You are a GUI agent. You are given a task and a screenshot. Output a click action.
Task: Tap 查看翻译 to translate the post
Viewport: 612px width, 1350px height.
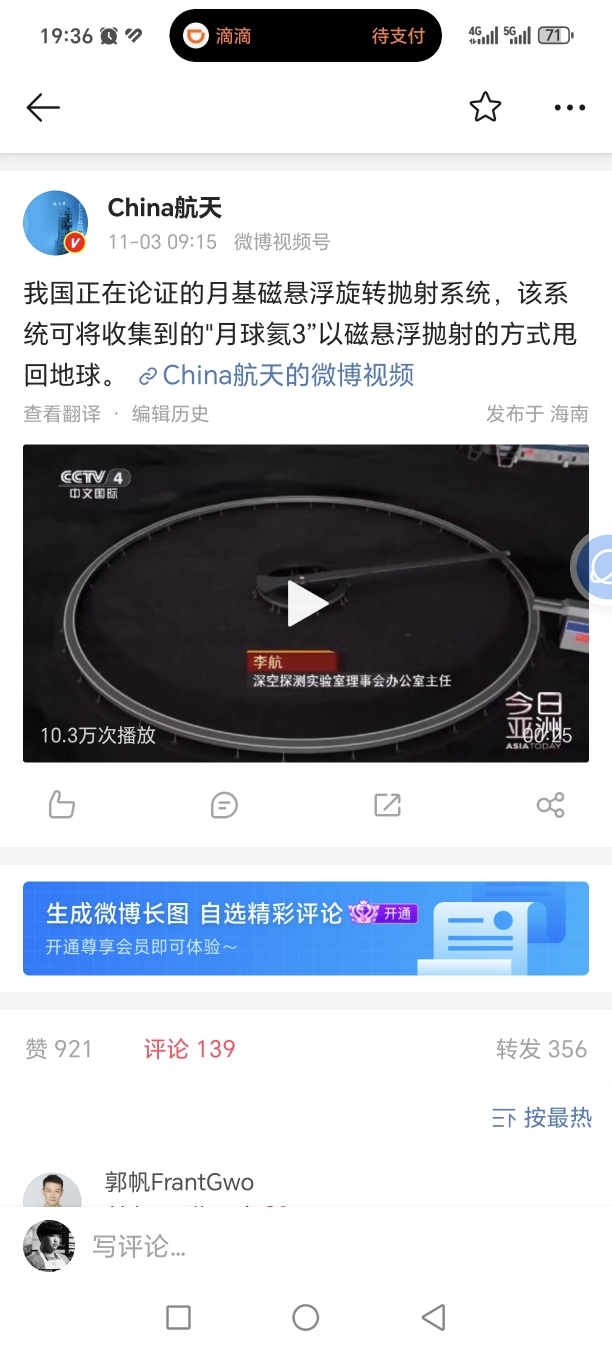(x=62, y=413)
